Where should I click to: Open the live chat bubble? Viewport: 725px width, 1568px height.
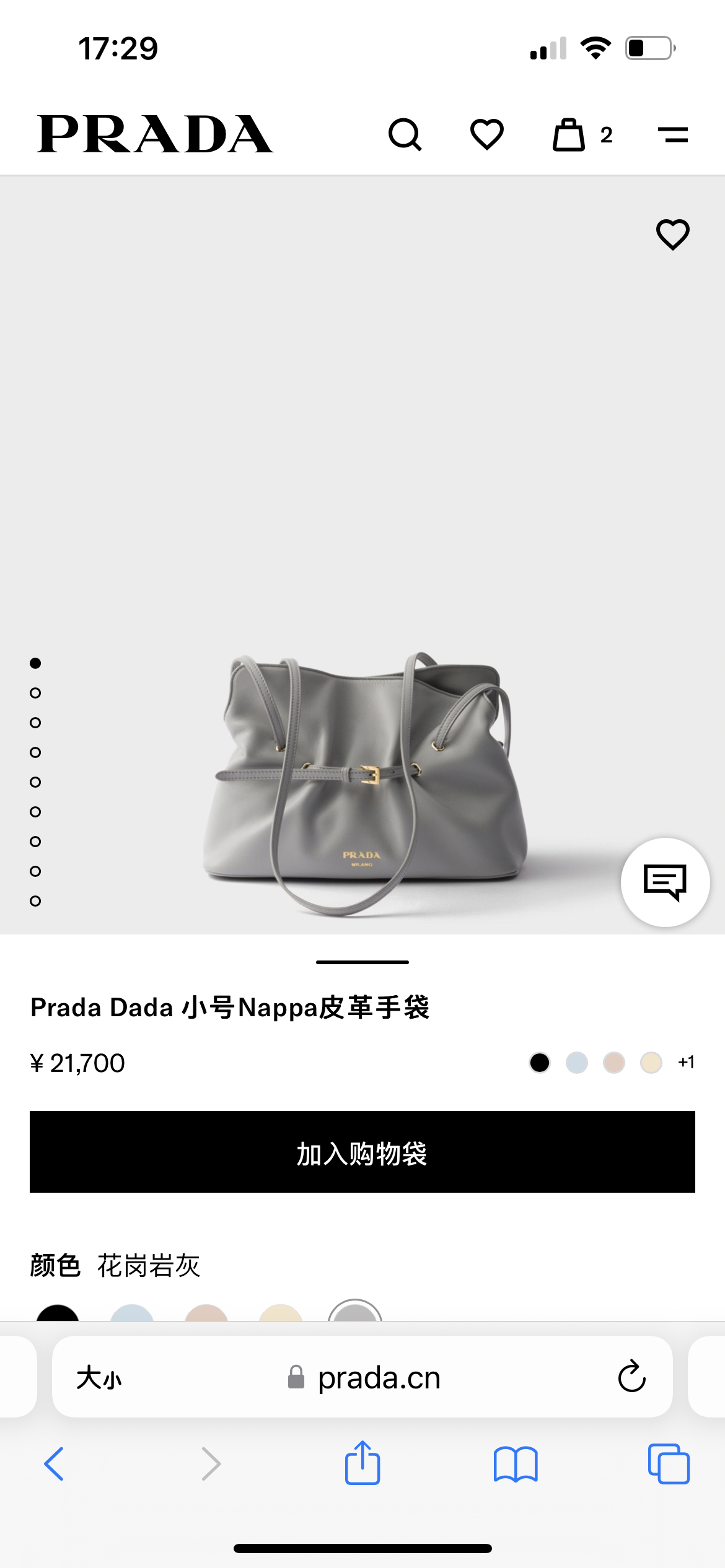pyautogui.click(x=665, y=882)
